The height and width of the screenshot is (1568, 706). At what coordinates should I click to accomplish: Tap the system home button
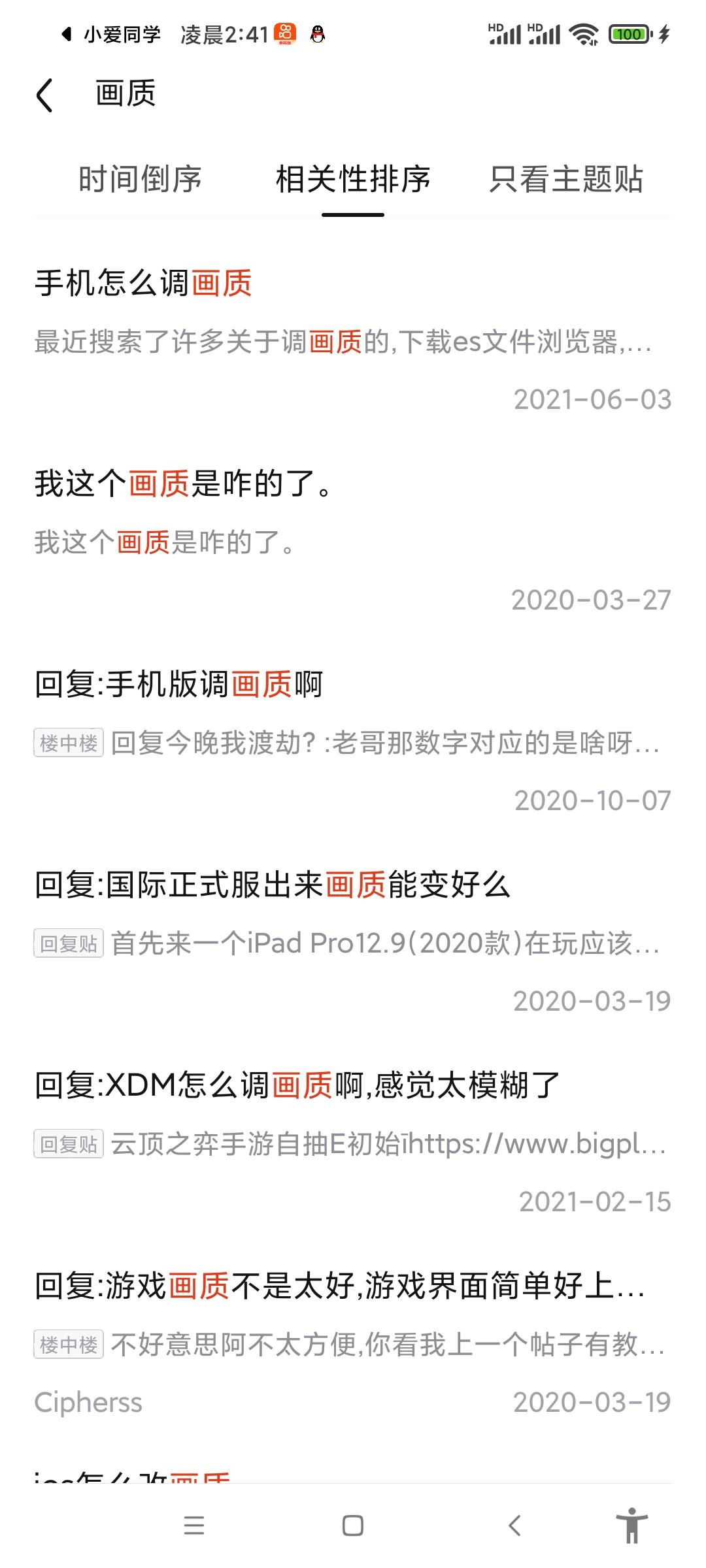(353, 1526)
